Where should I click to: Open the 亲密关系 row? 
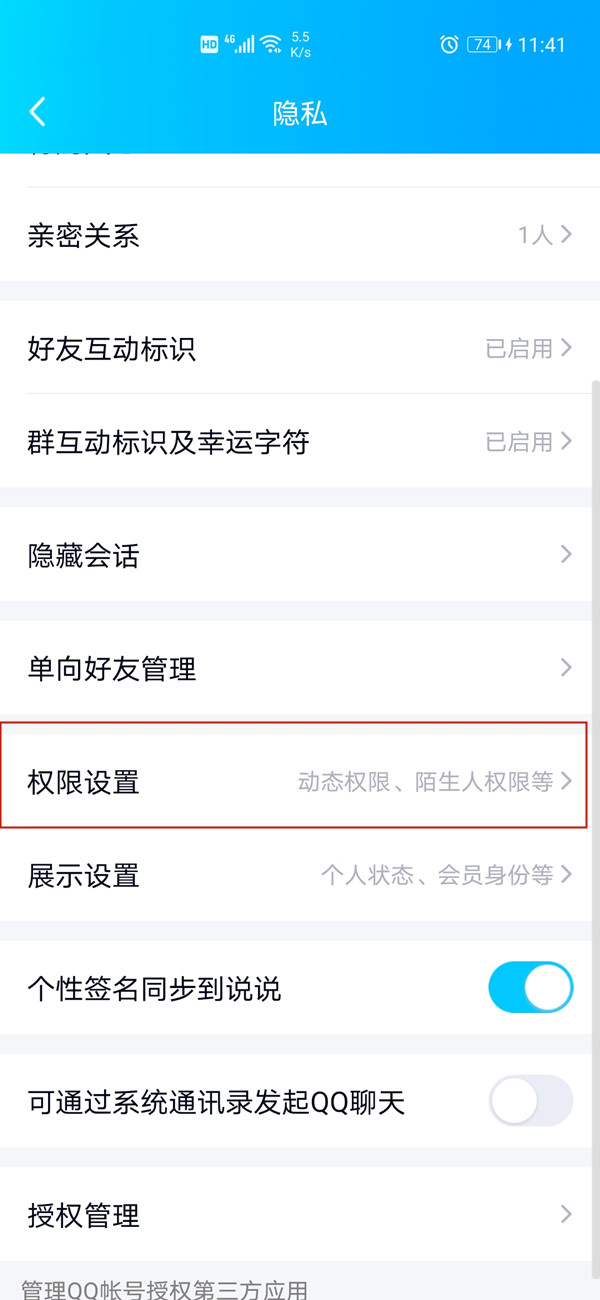pyautogui.click(x=300, y=236)
